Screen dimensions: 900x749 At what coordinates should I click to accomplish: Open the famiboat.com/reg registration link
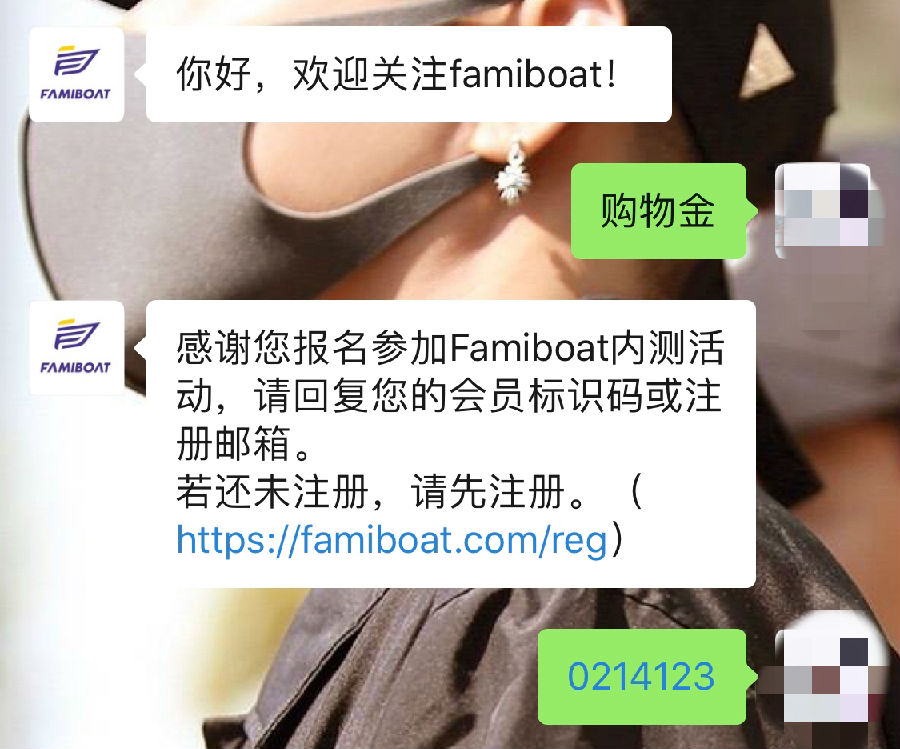(x=392, y=541)
